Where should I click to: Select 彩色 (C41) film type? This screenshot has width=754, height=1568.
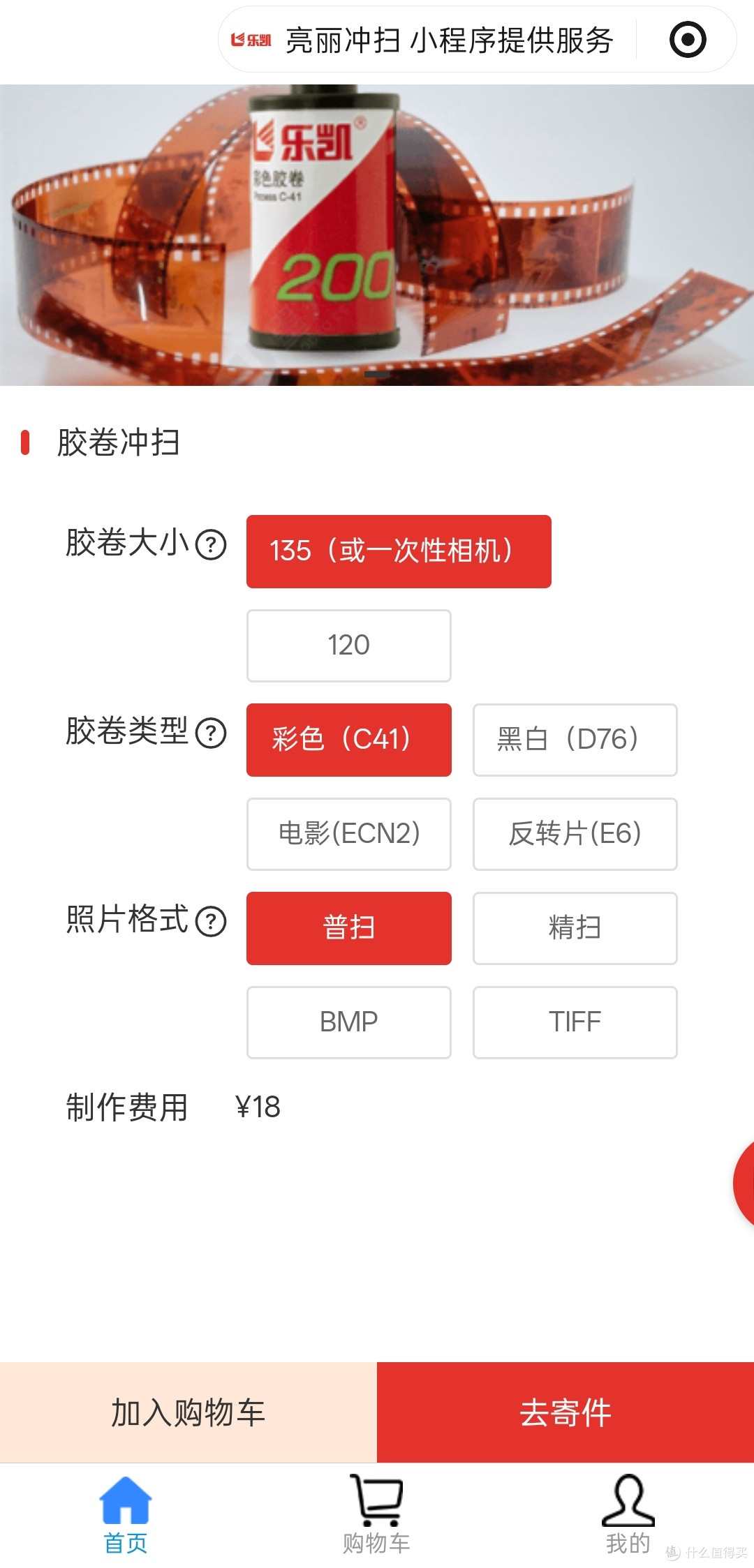[x=349, y=740]
